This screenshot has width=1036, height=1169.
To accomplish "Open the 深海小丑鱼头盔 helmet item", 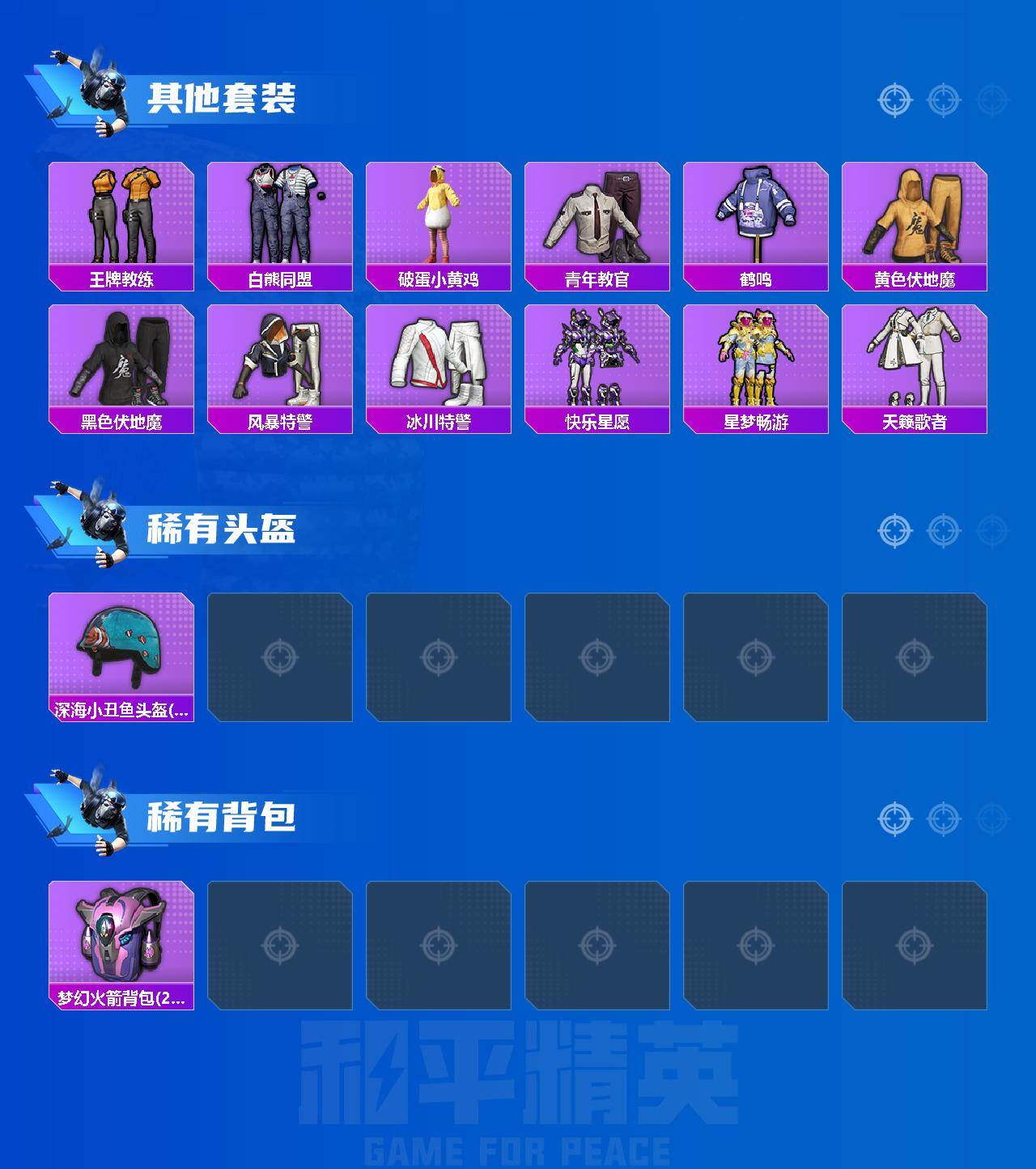I will click(121, 655).
